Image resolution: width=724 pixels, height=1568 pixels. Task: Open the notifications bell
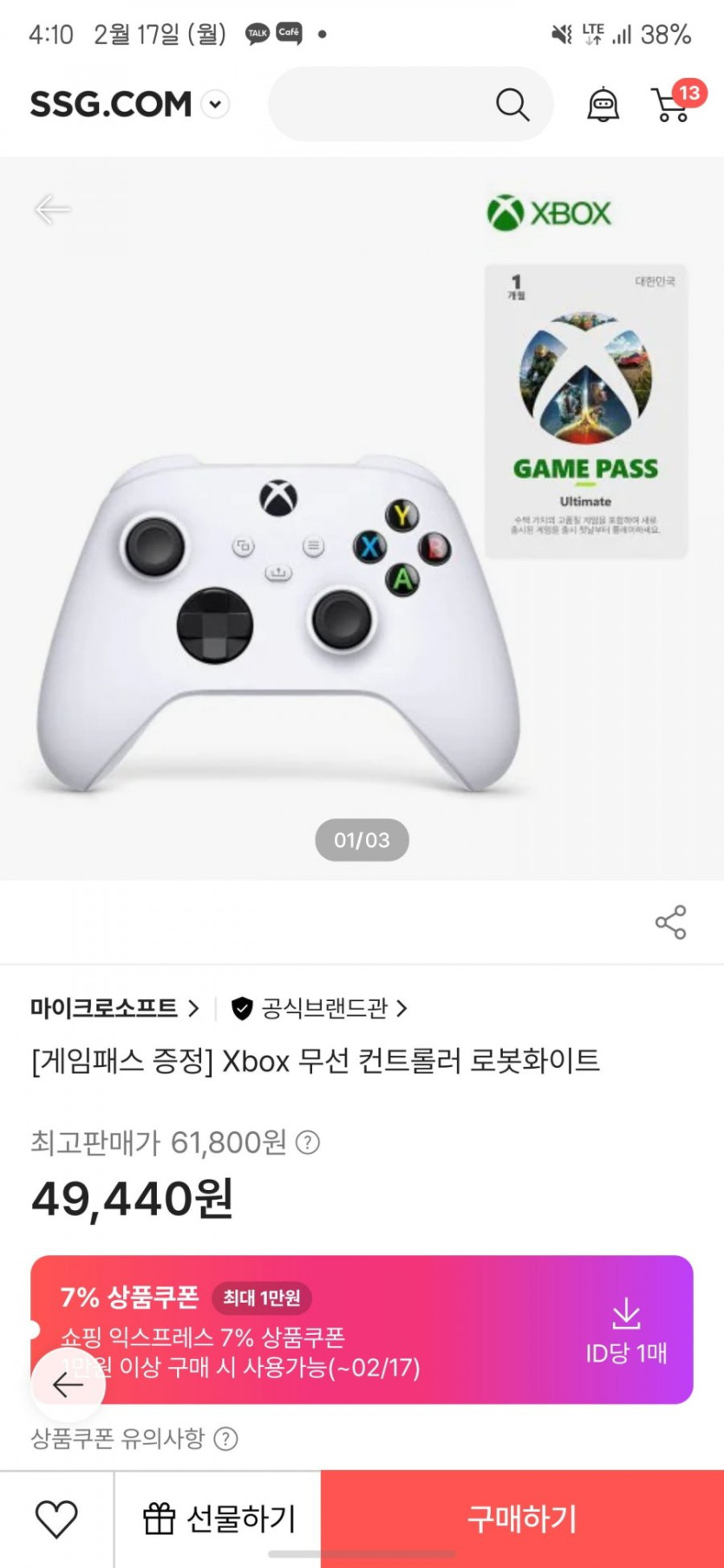[x=603, y=105]
